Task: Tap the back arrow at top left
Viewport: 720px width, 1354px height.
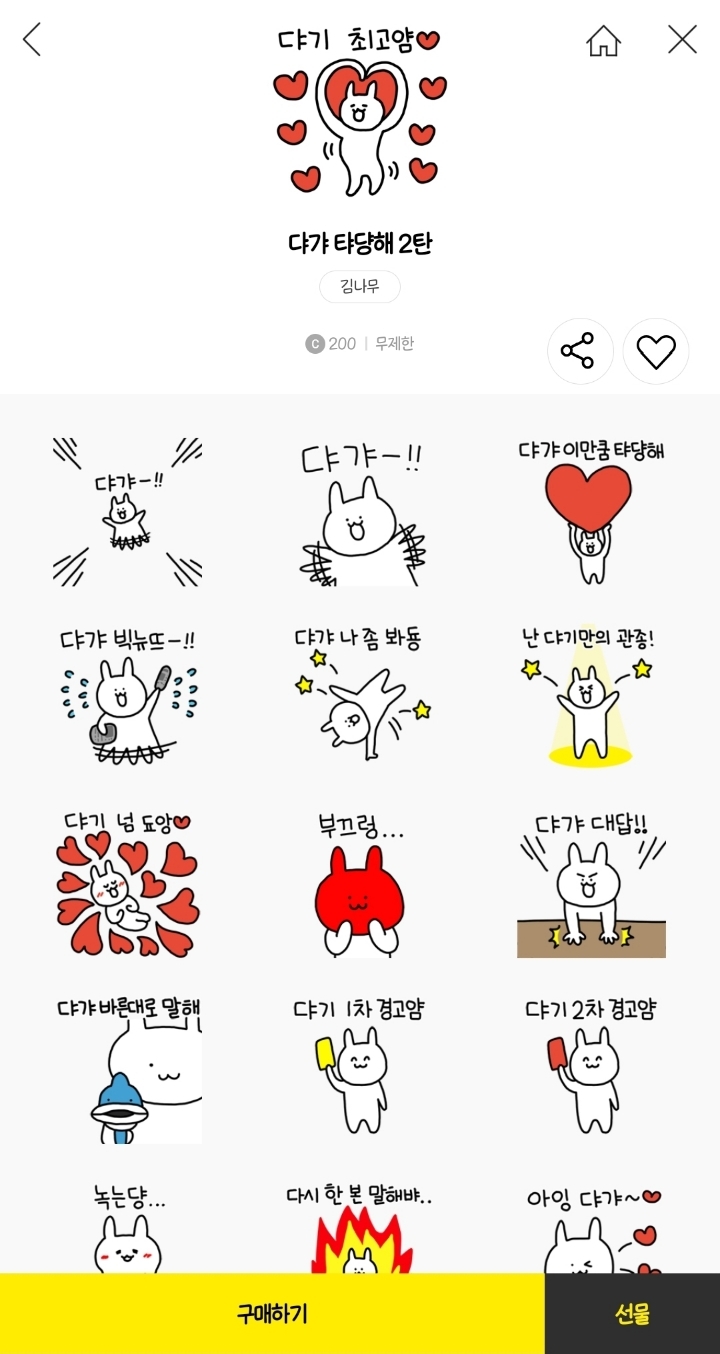Action: pyautogui.click(x=32, y=40)
